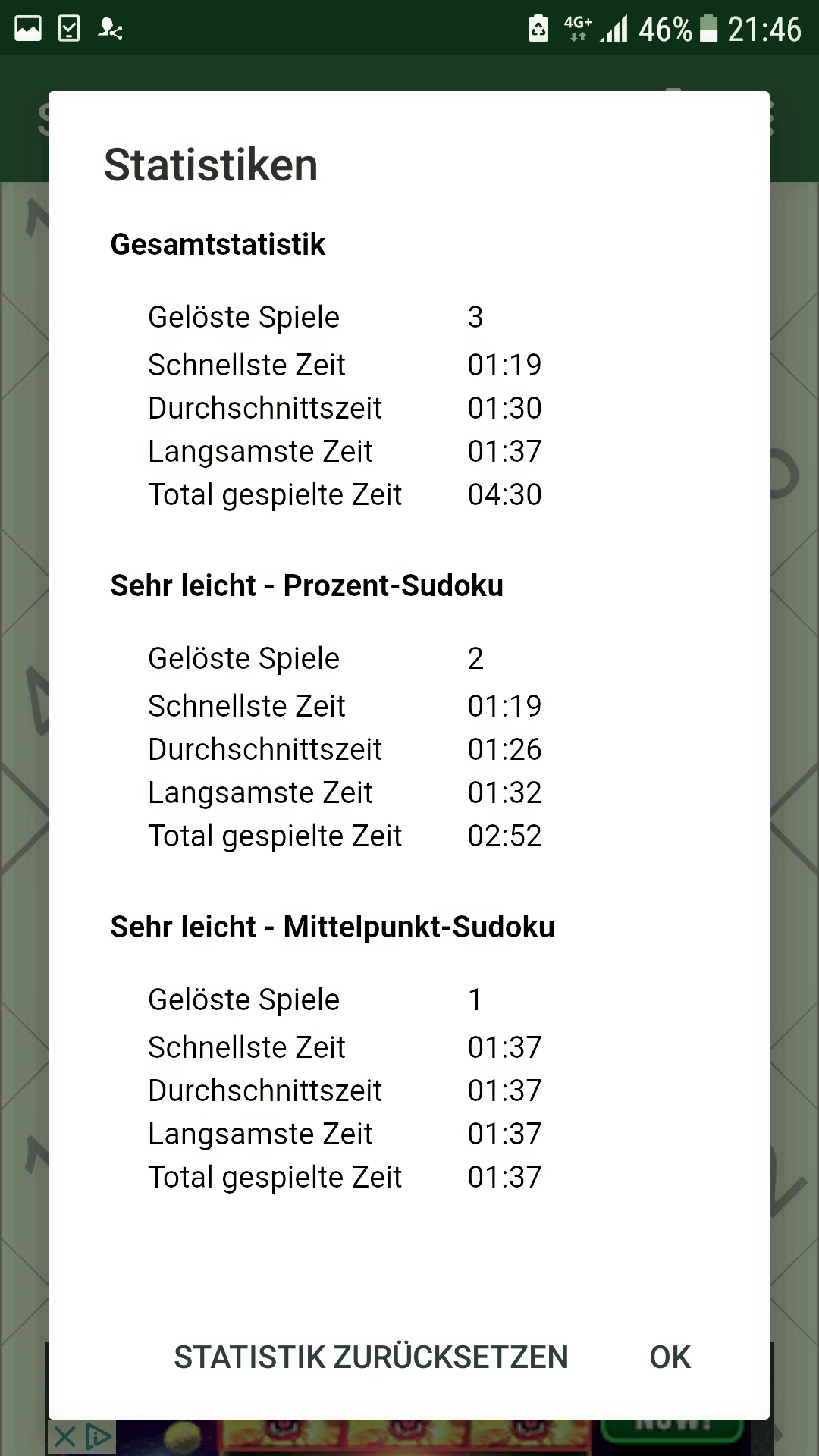This screenshot has width=819, height=1456.
Task: Confirm the statistics dialog with OK
Action: pos(670,1357)
